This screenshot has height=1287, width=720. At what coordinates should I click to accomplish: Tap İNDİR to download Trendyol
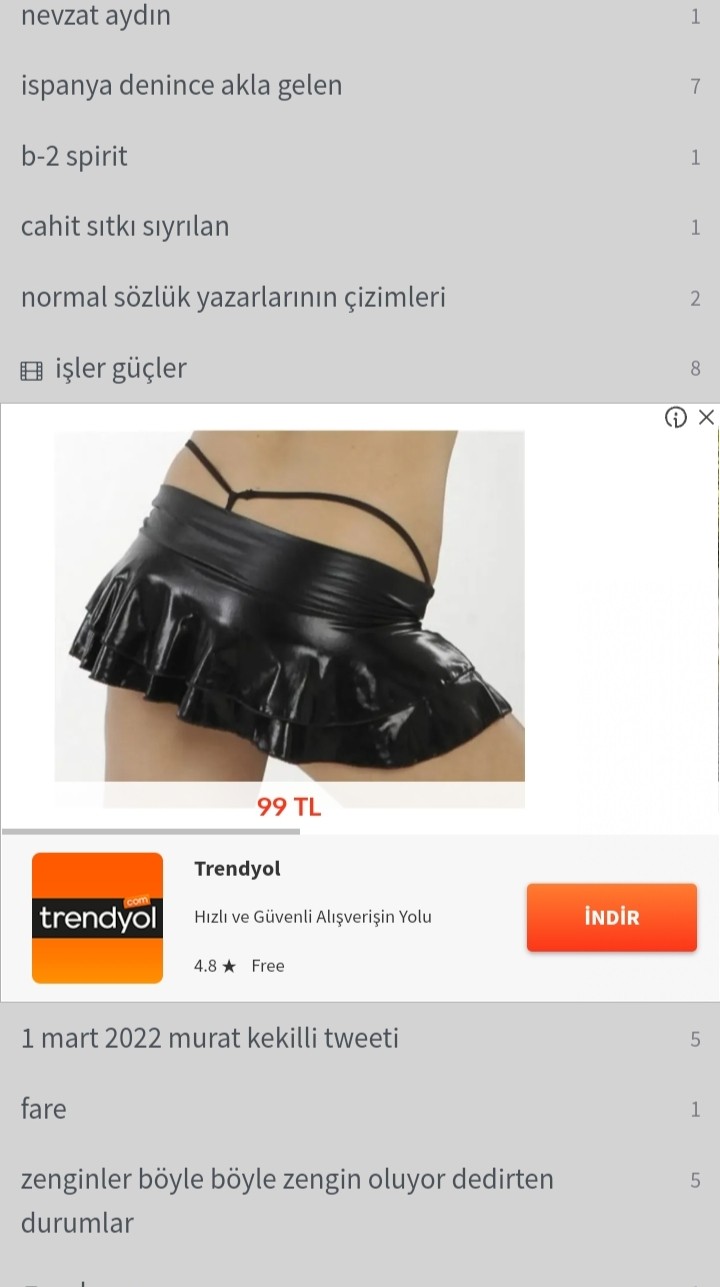pyautogui.click(x=611, y=917)
